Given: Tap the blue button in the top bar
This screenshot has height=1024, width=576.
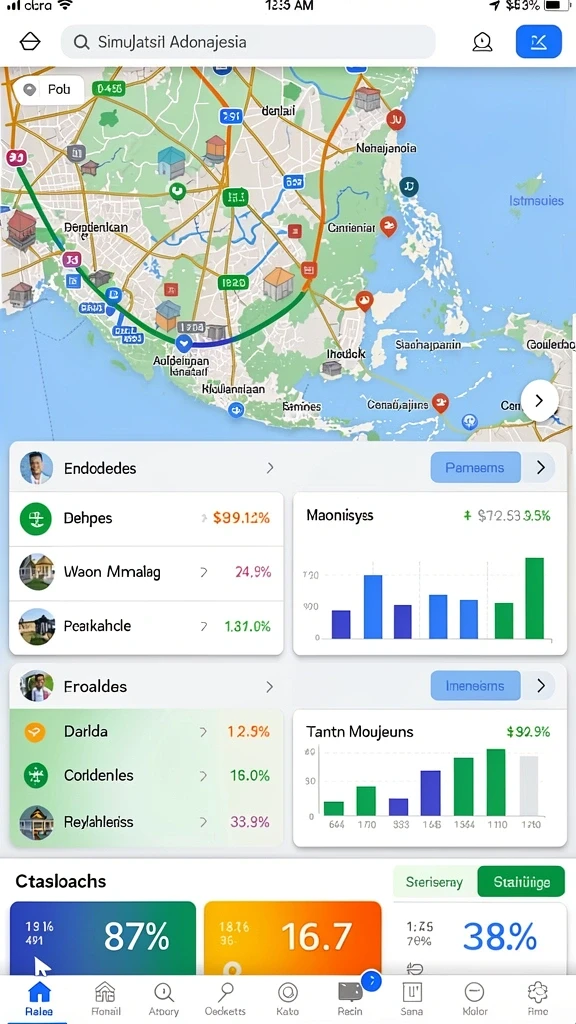Looking at the screenshot, I should click(538, 42).
